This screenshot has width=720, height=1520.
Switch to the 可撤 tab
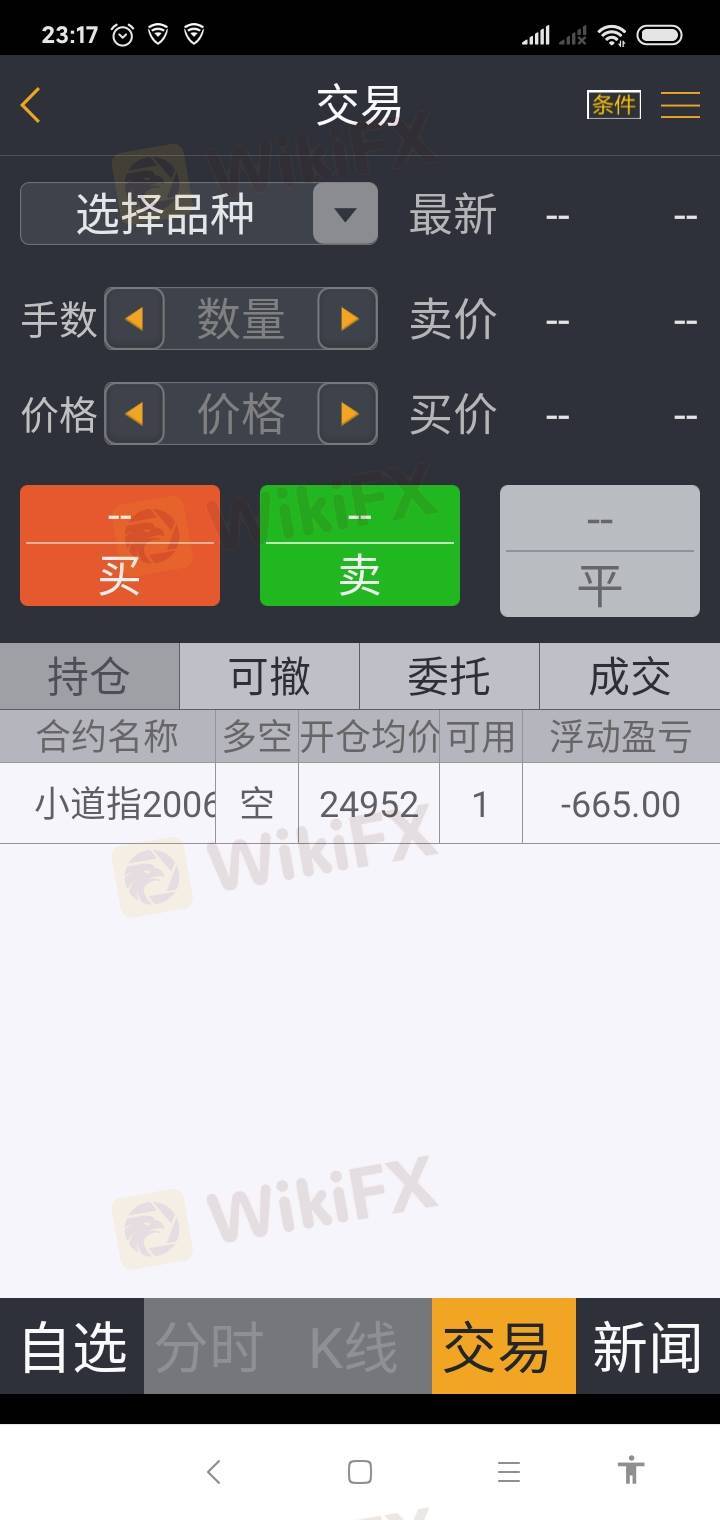point(269,677)
